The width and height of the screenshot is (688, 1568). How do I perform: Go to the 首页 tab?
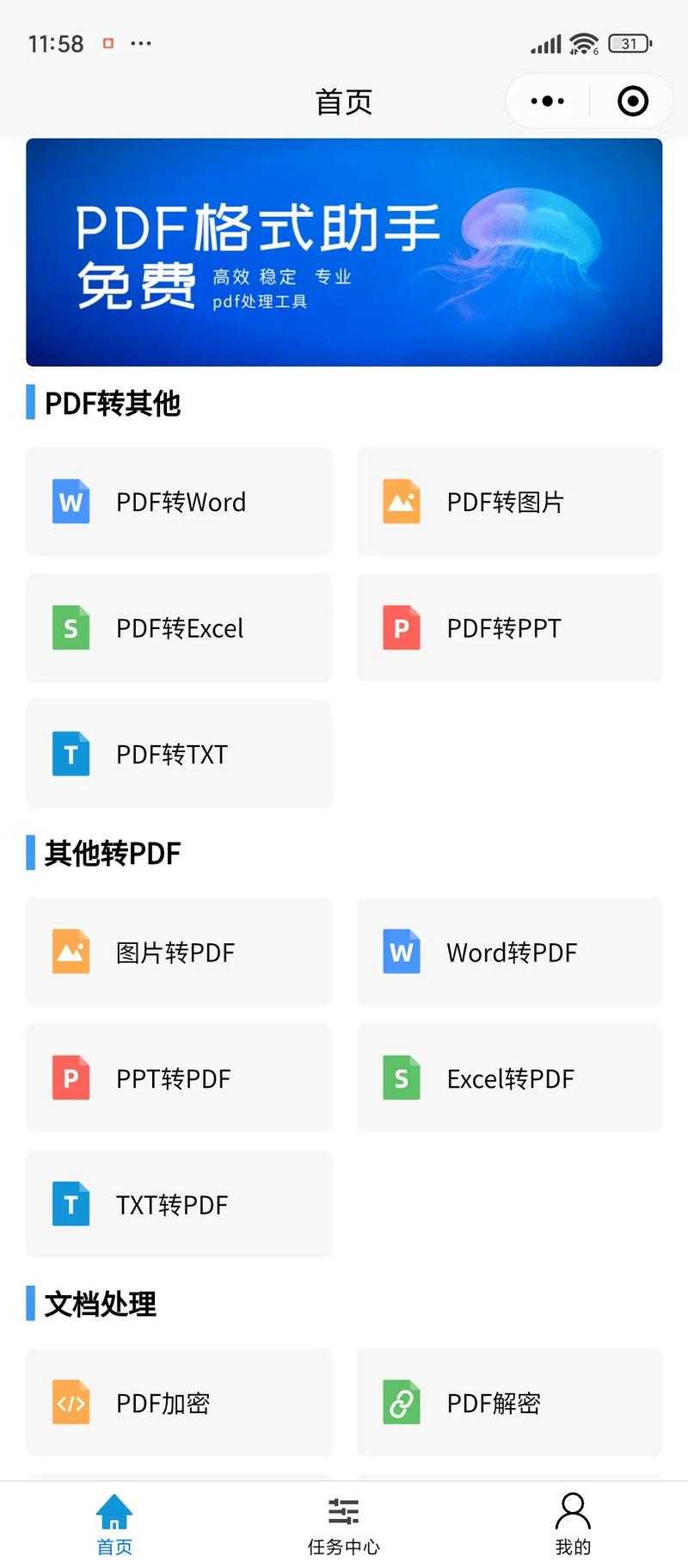[x=114, y=1525]
